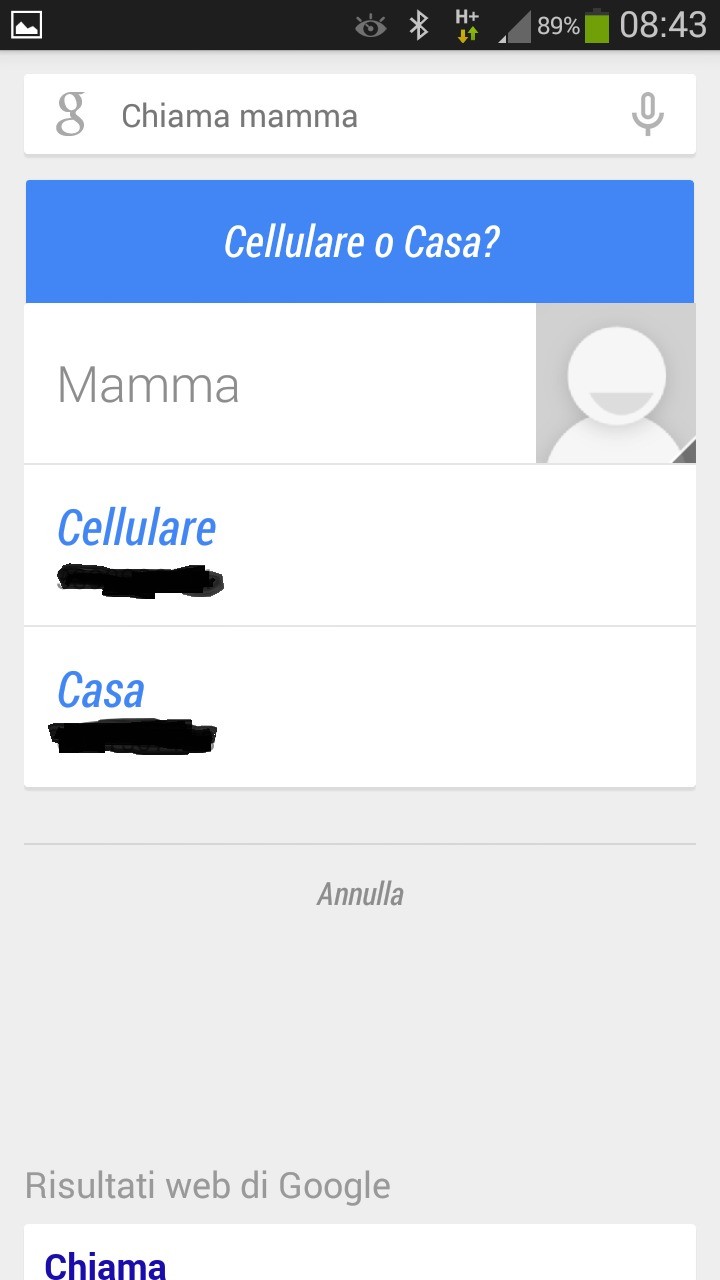Tap the blue Cellulare o Casa header
720x1280 pixels.
coord(360,241)
